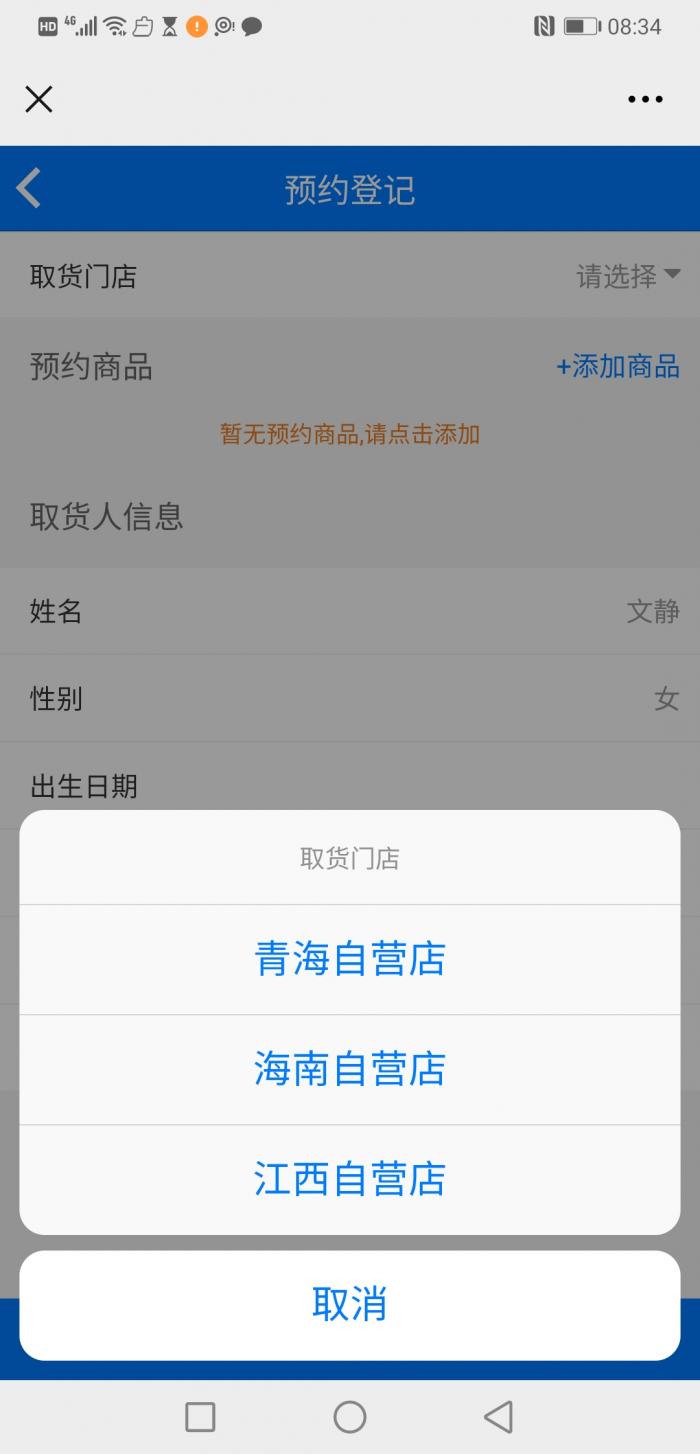This screenshot has width=700, height=1454.
Task: Choose 海南自营店 from the list
Action: [x=349, y=1069]
